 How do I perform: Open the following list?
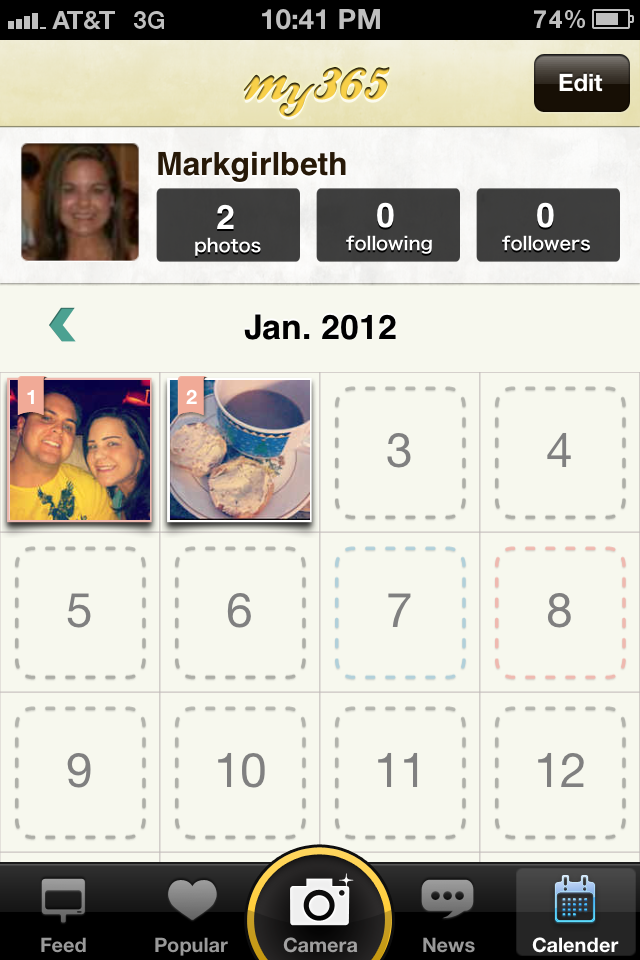[x=388, y=225]
